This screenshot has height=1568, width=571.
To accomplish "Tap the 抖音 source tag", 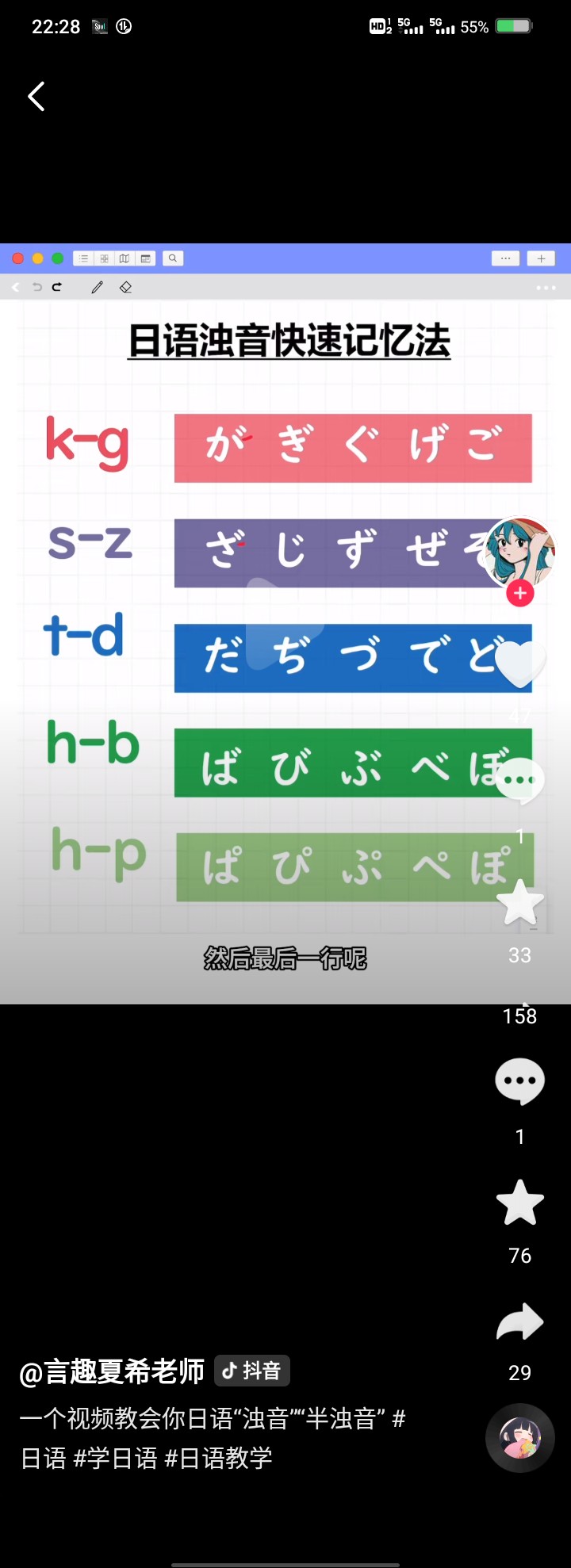I will tap(252, 1371).
